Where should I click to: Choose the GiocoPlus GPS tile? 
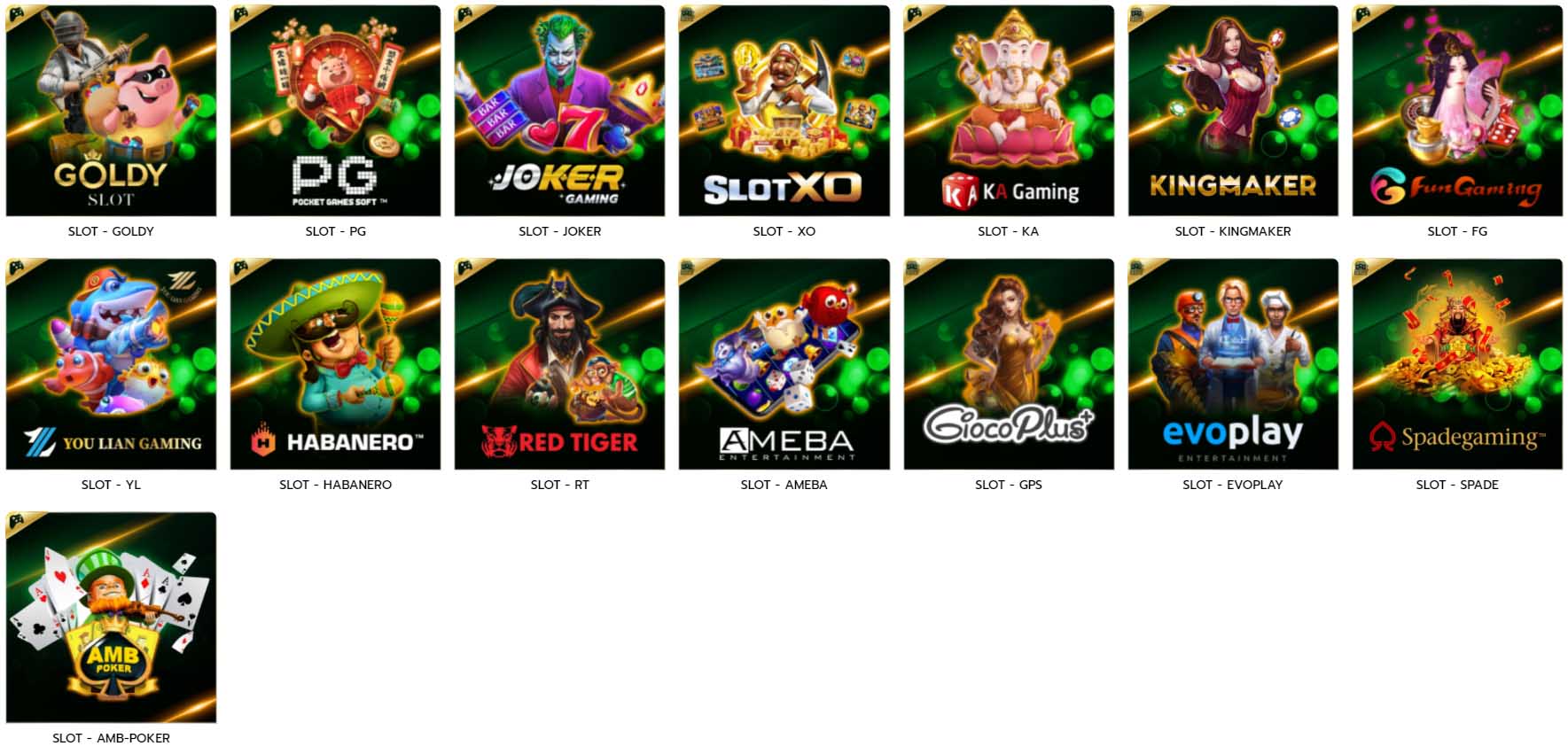click(1008, 364)
